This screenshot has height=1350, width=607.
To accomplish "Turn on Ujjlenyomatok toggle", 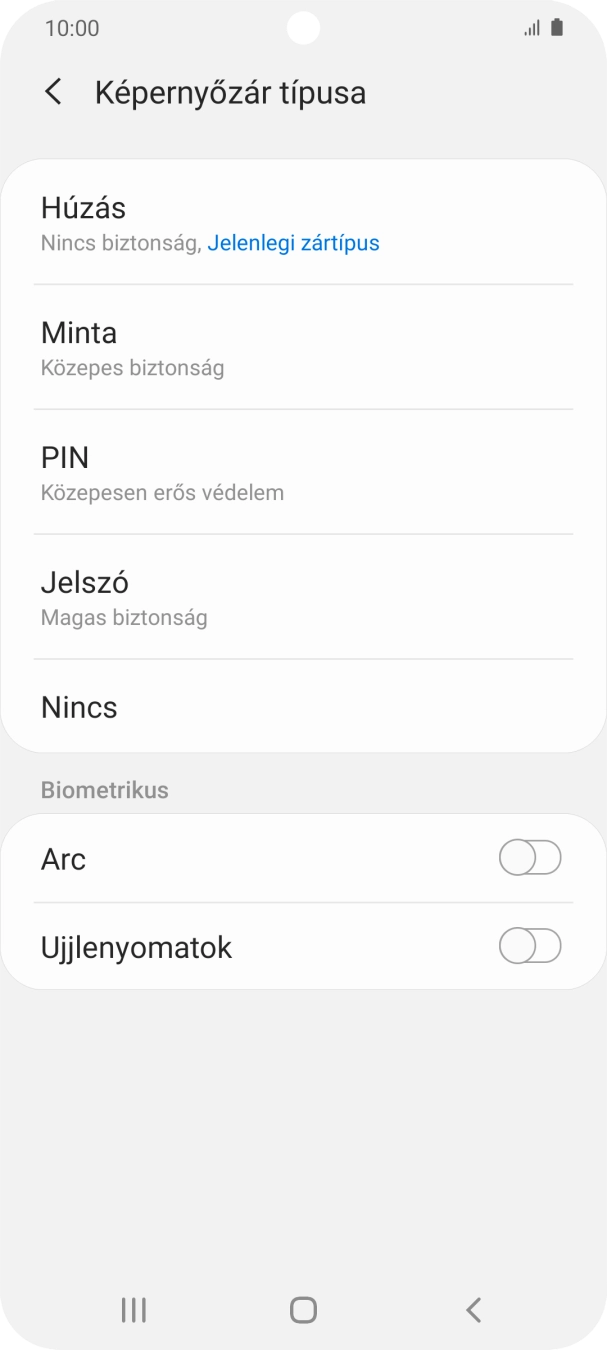I will [x=530, y=946].
